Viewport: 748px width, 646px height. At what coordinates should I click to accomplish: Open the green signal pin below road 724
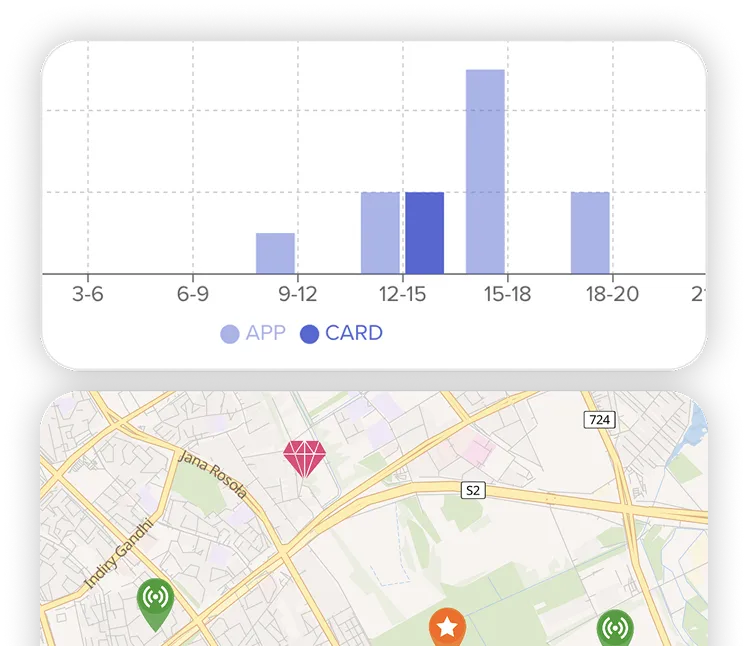click(x=615, y=628)
